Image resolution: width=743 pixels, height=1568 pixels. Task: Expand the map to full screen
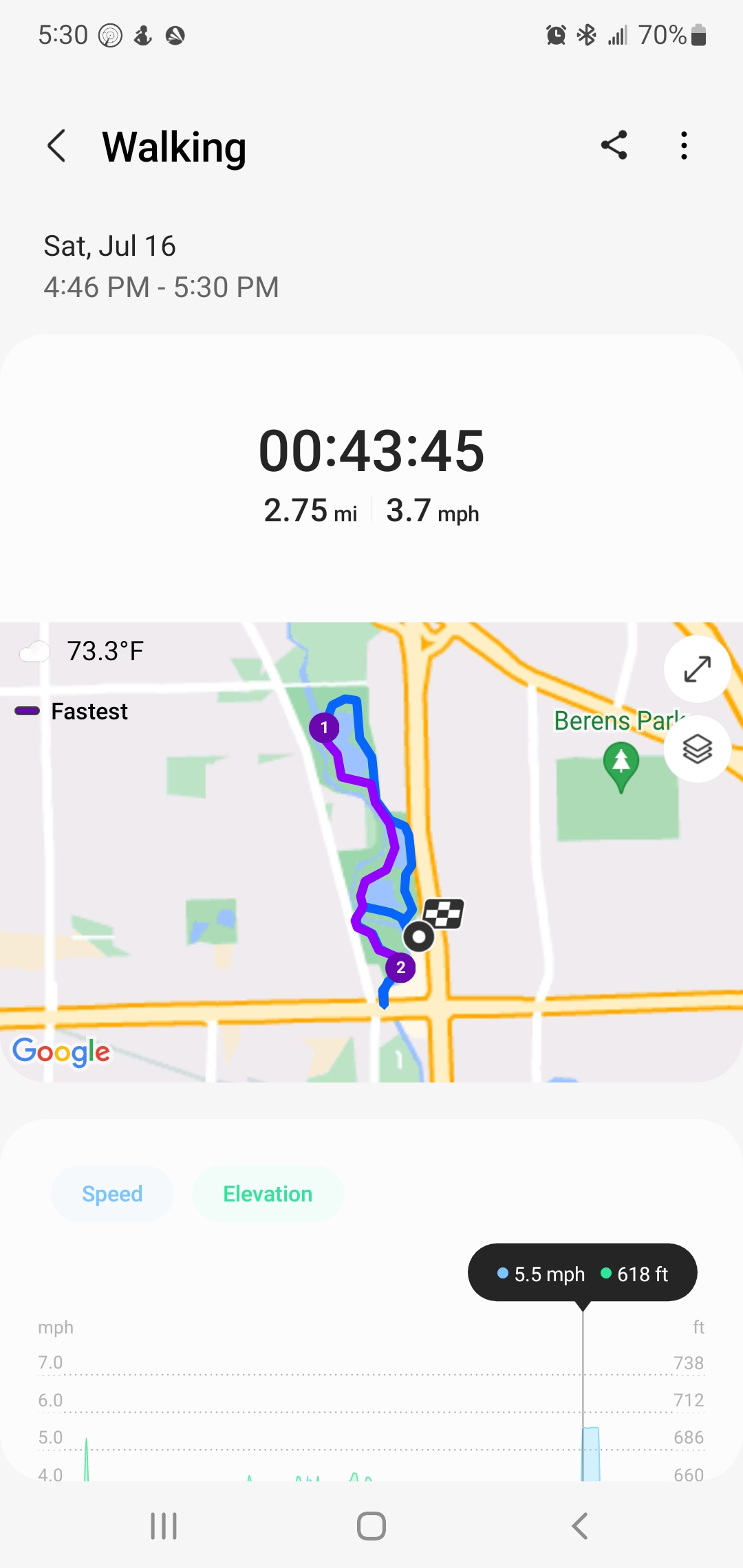(697, 668)
